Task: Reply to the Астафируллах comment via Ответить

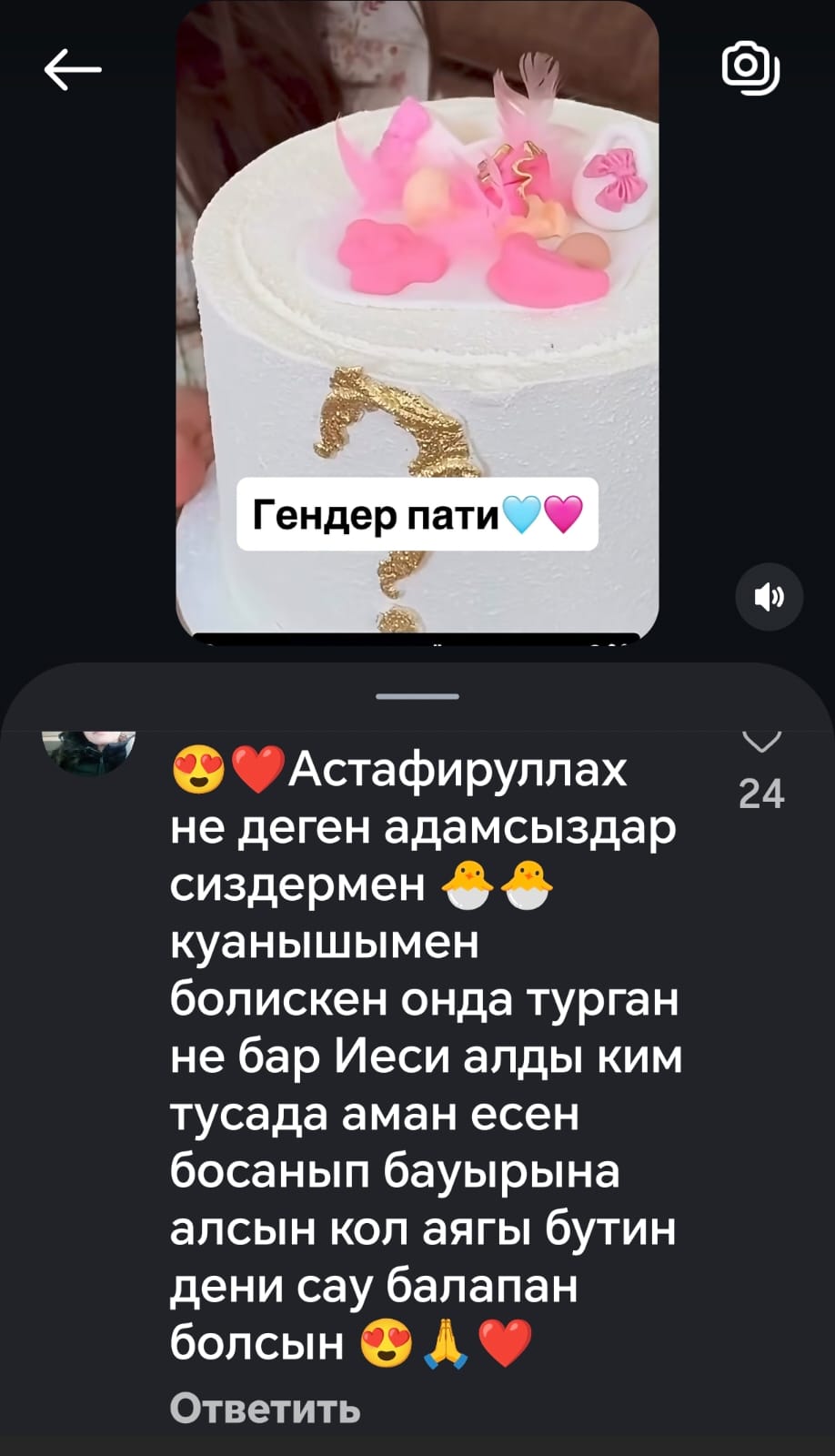Action: tap(265, 1408)
